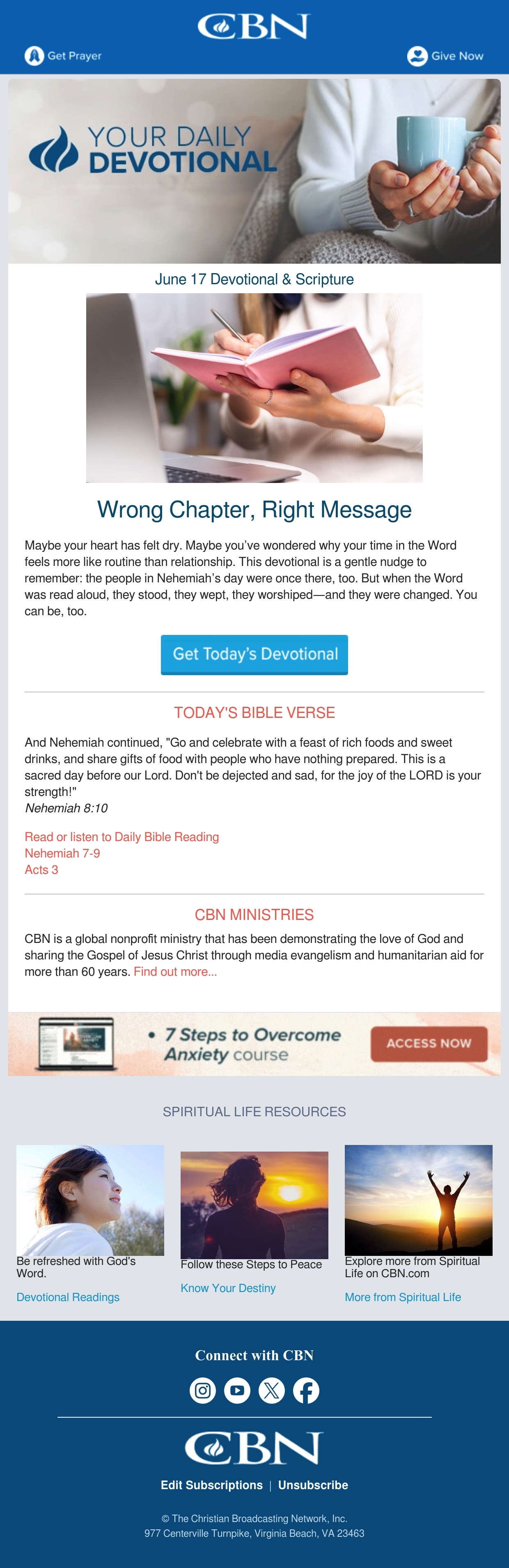The width and height of the screenshot is (509, 1568).
Task: Select Edit Subscriptions
Action: pos(212,1485)
